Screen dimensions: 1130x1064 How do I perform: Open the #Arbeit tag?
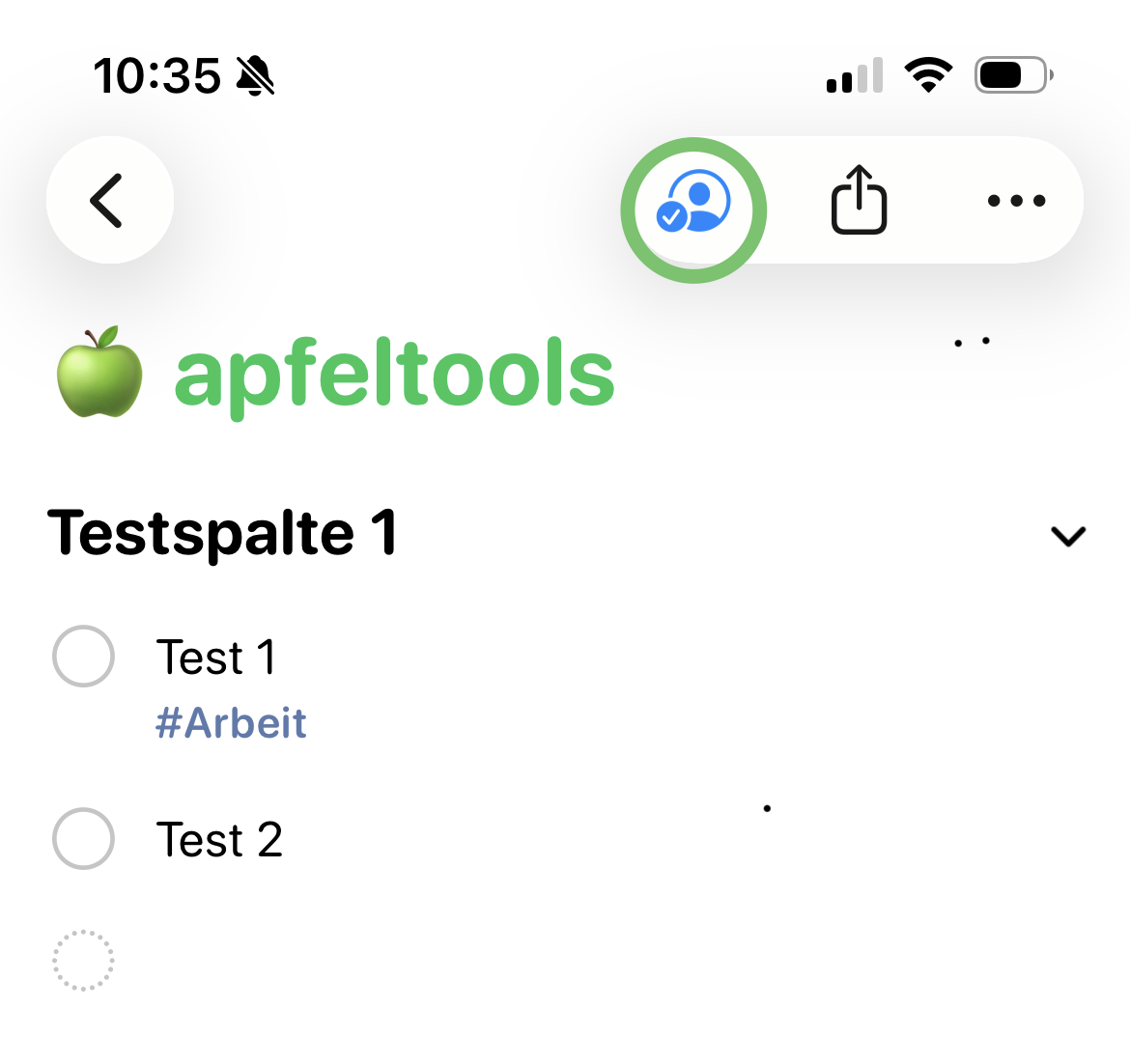pyautogui.click(x=232, y=722)
